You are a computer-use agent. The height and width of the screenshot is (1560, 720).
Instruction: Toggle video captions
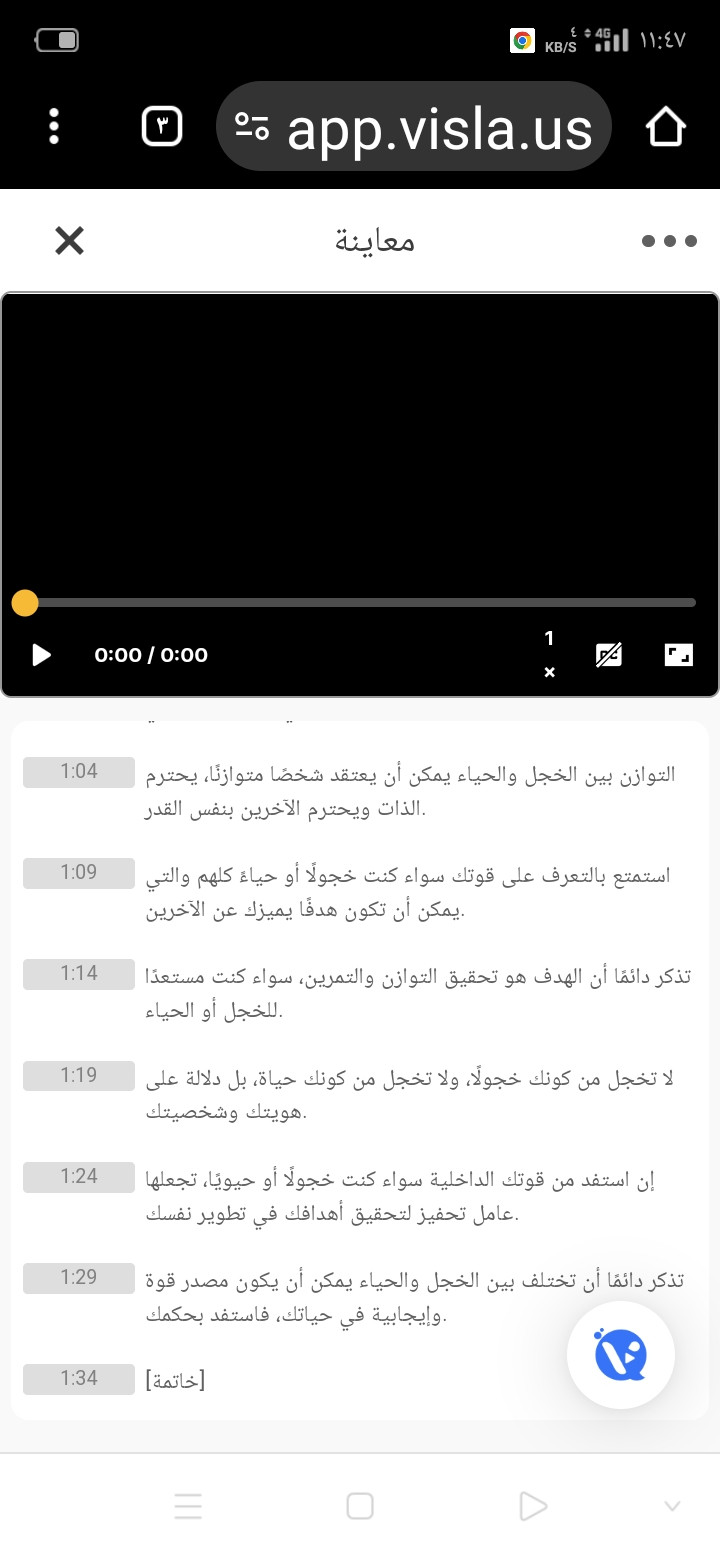tap(608, 655)
